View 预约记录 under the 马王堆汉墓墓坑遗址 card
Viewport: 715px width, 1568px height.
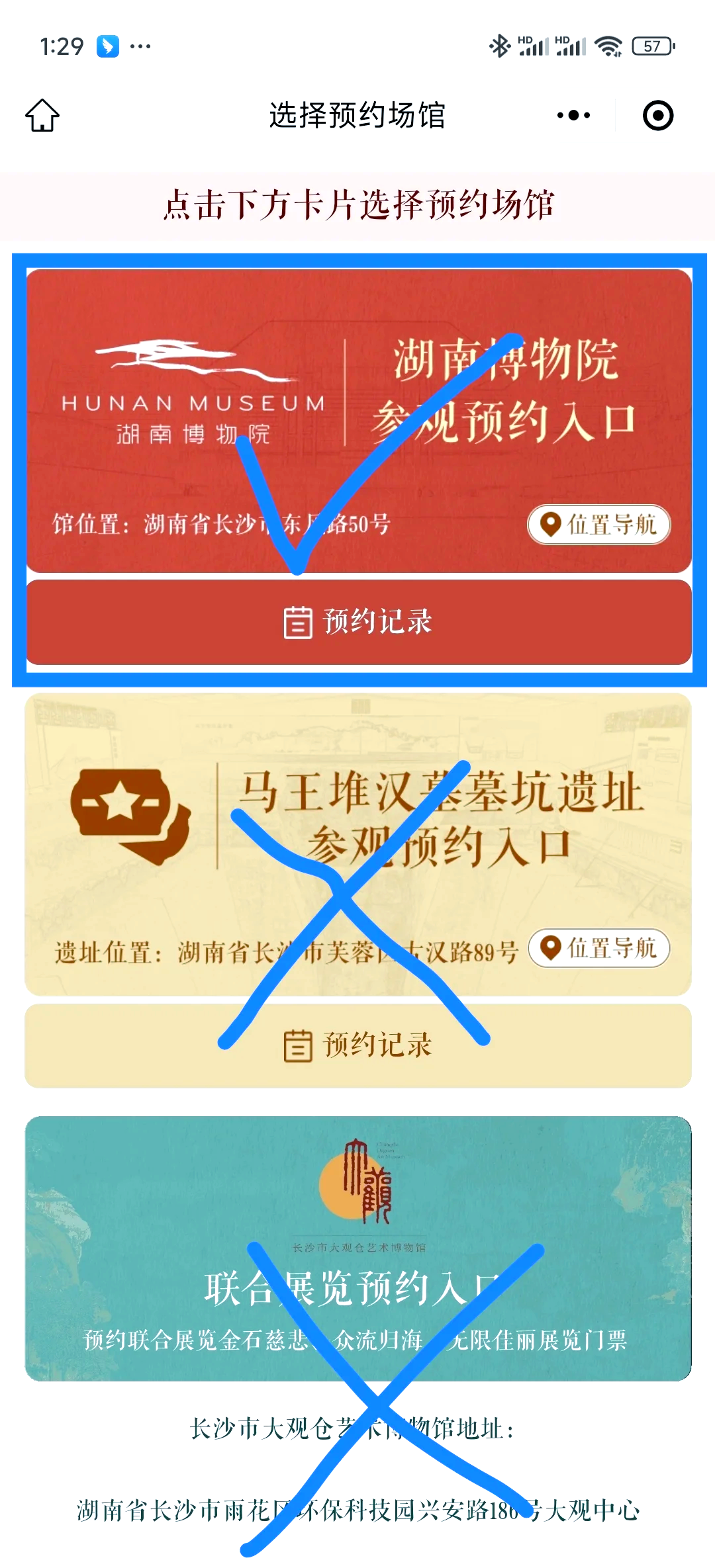click(x=358, y=1045)
